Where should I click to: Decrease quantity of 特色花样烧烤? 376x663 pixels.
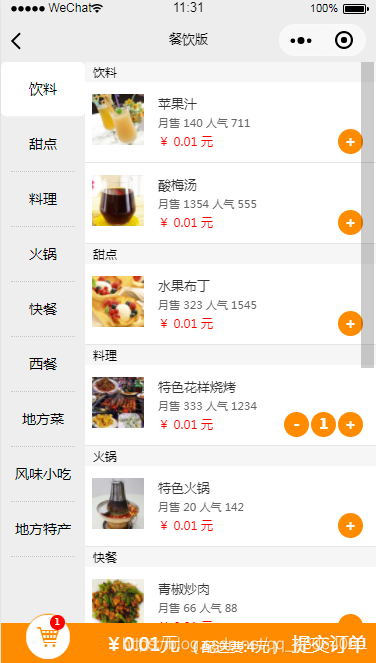(296, 424)
